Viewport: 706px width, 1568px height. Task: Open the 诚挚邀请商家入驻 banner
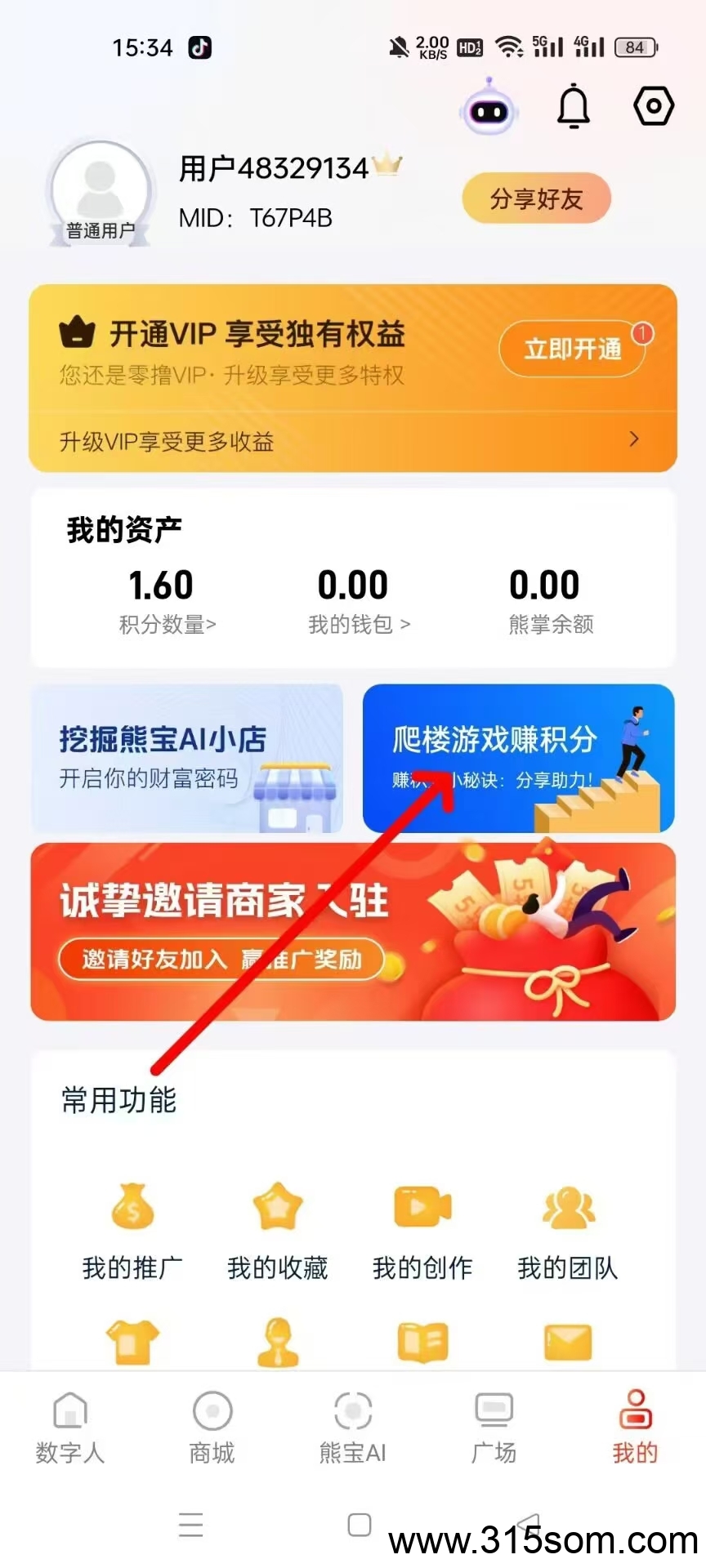[353, 931]
